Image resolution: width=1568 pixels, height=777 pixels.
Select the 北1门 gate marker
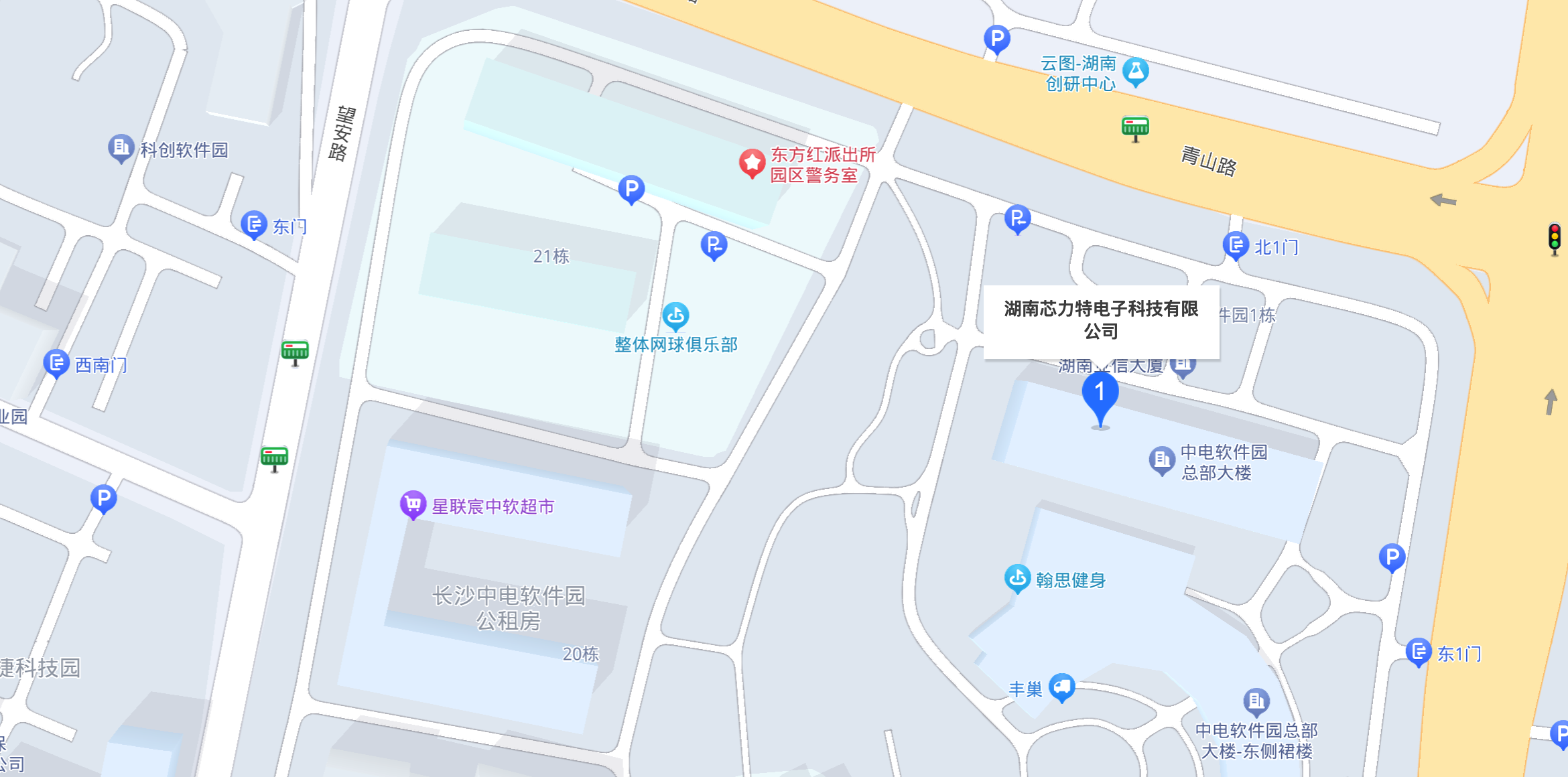pos(1235,246)
